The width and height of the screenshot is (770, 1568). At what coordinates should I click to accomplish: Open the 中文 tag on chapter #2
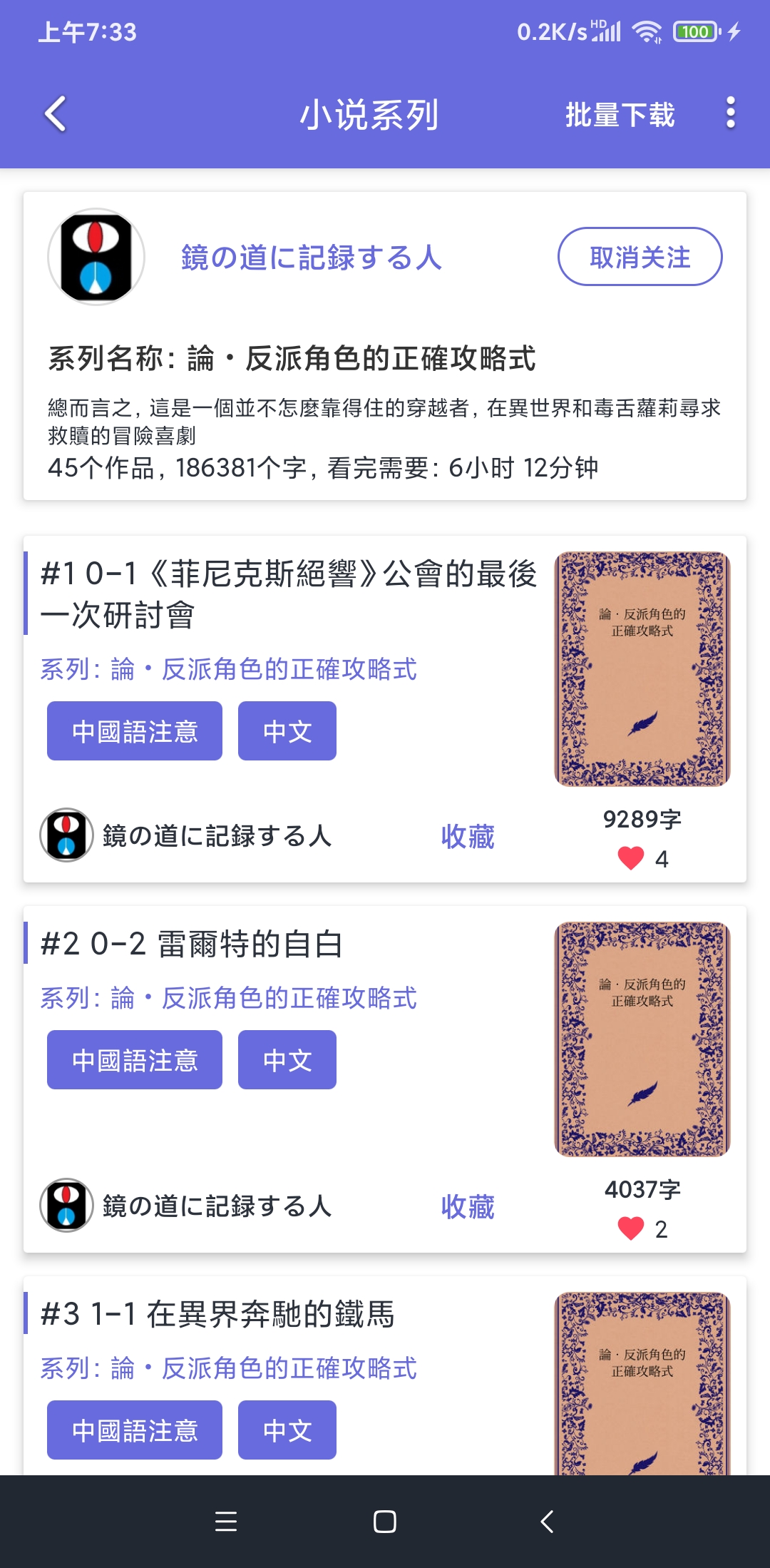click(x=287, y=1059)
